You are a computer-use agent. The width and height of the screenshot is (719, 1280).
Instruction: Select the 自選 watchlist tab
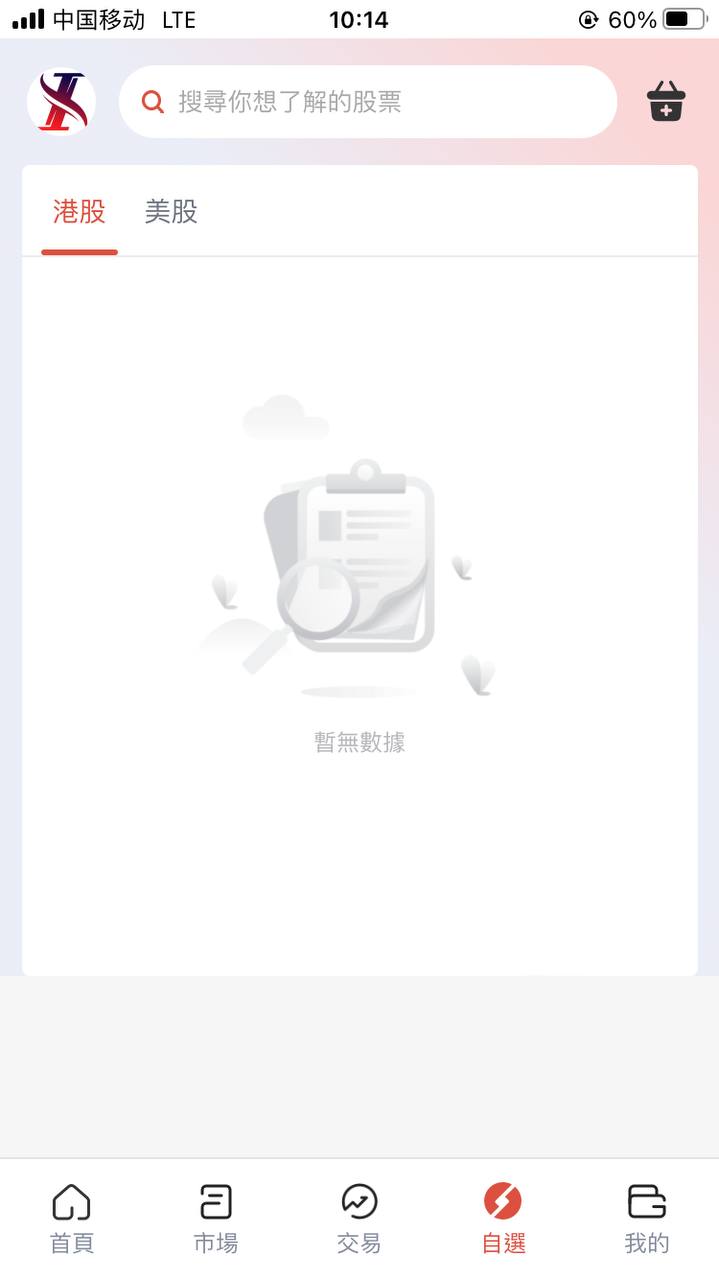[503, 1218]
